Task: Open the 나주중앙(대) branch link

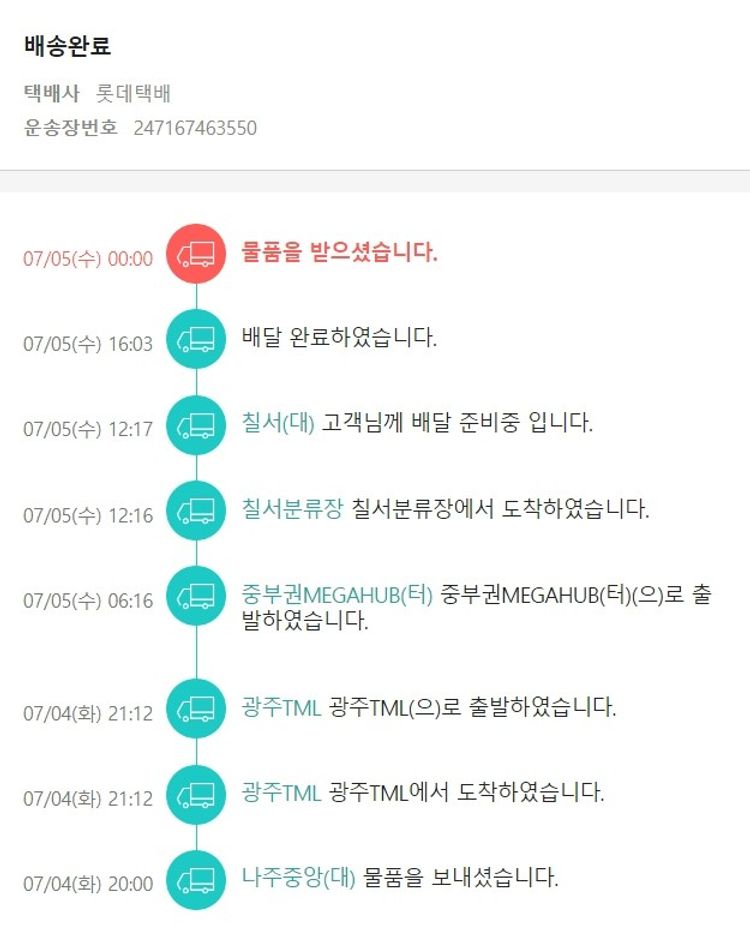Action: [298, 878]
